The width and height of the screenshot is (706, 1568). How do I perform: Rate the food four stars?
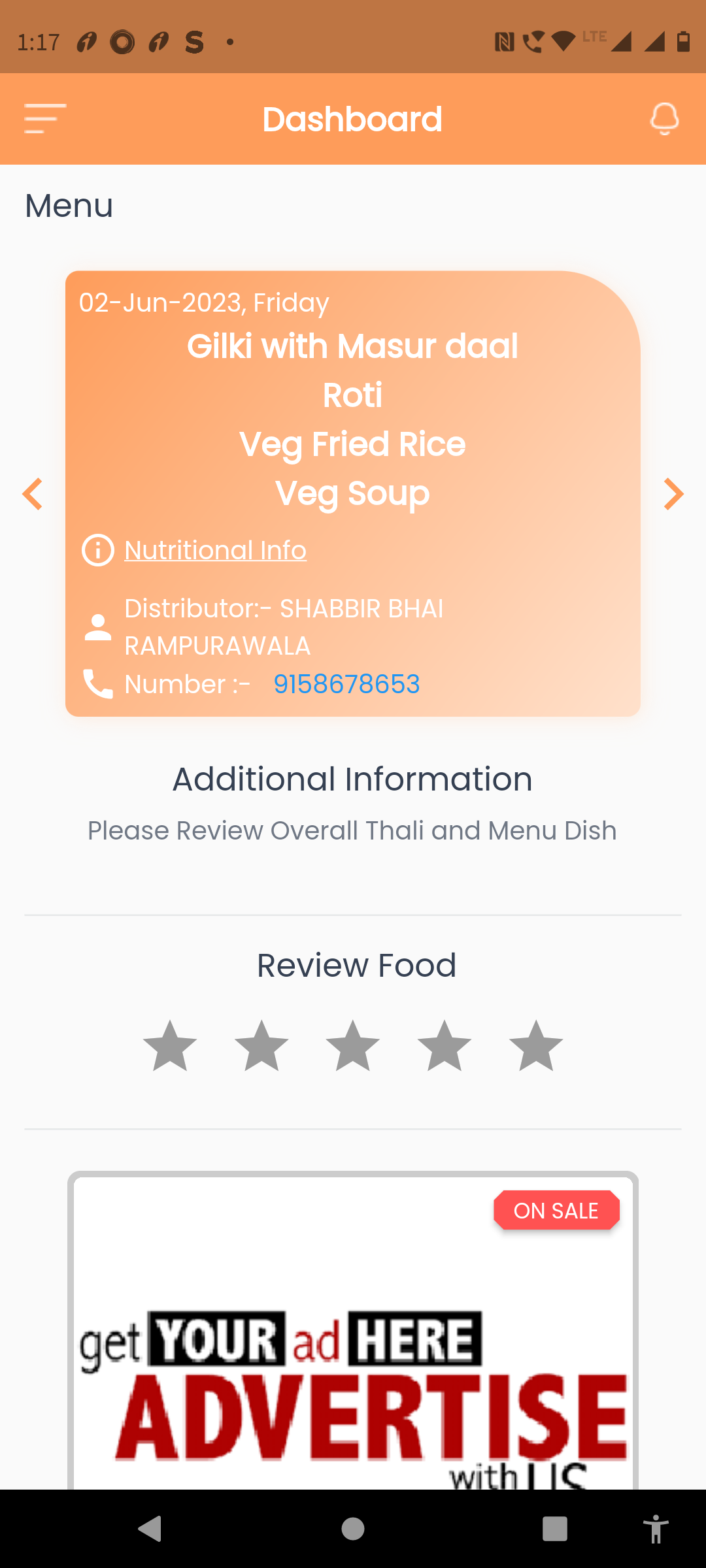(445, 1046)
